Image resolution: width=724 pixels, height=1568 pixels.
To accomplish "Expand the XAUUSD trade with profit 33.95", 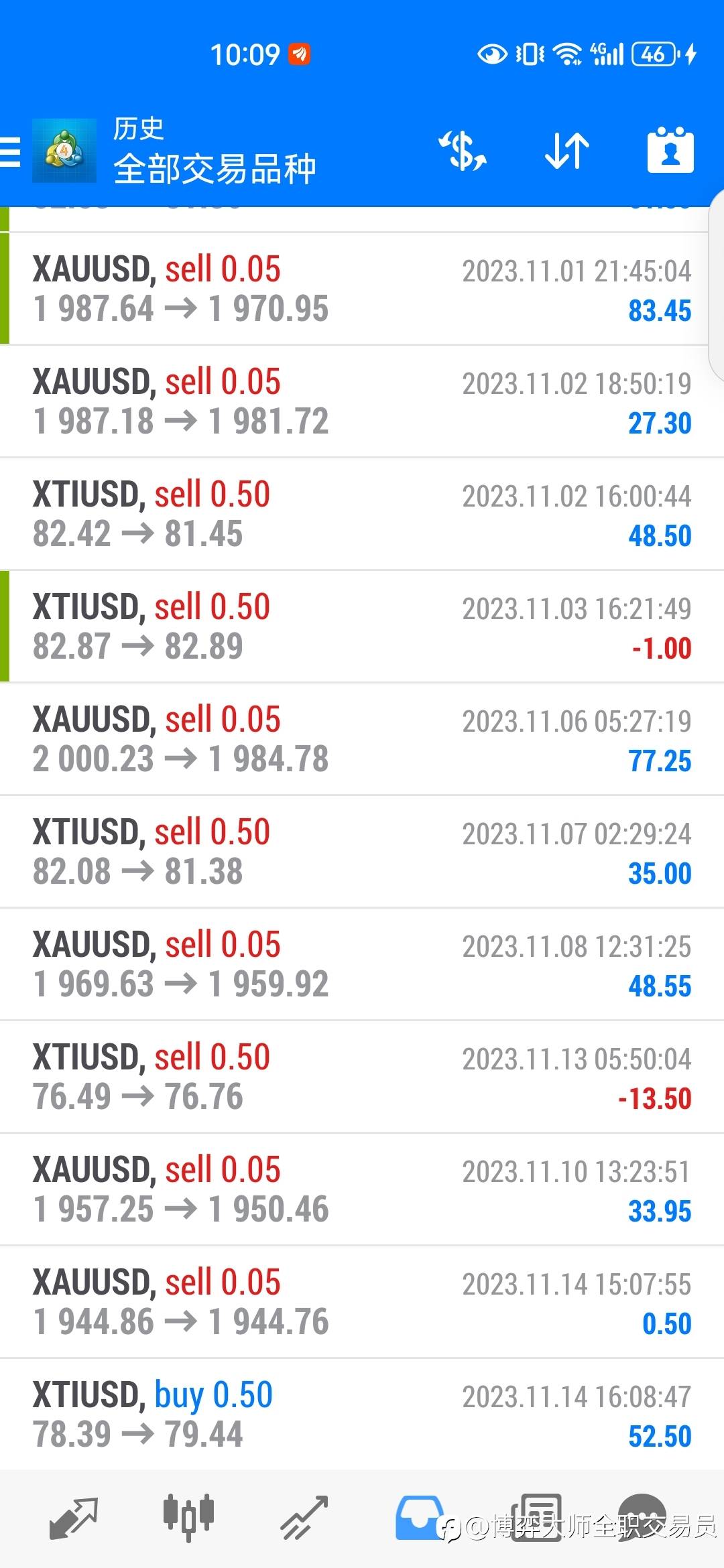I will [362, 1189].
